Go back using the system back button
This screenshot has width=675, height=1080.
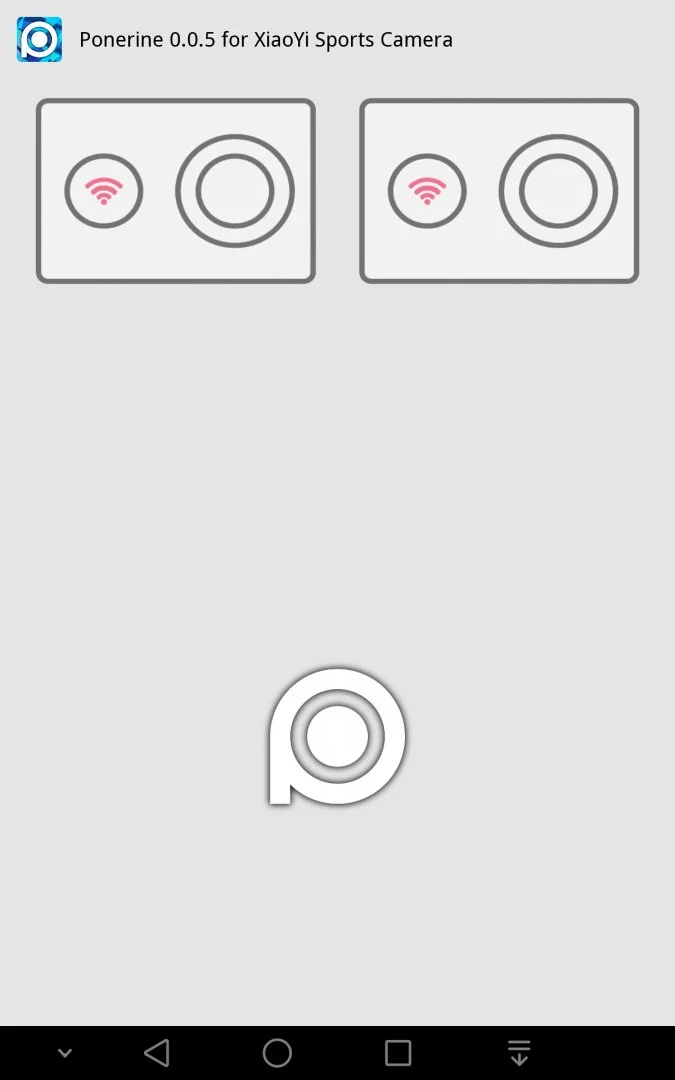(x=157, y=1052)
